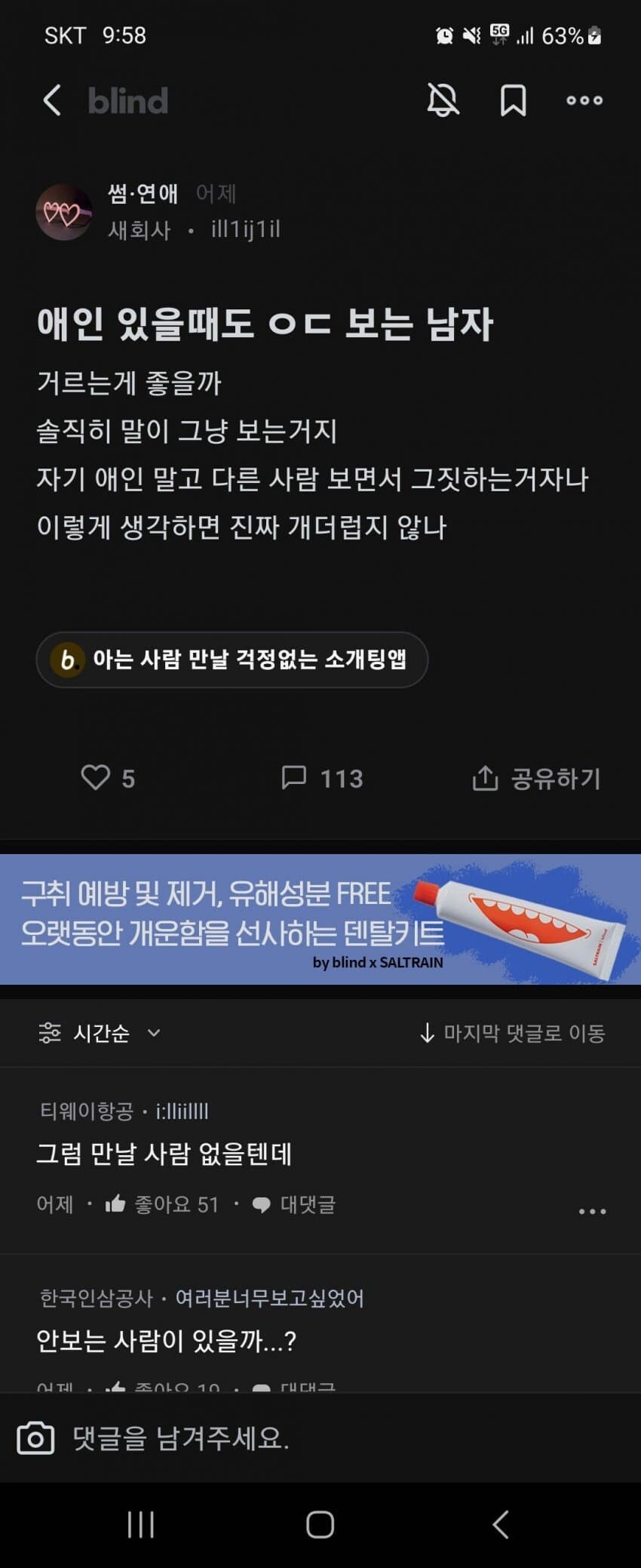Image resolution: width=641 pixels, height=1568 pixels.
Task: Open the 113 comments icon
Action: click(x=294, y=777)
